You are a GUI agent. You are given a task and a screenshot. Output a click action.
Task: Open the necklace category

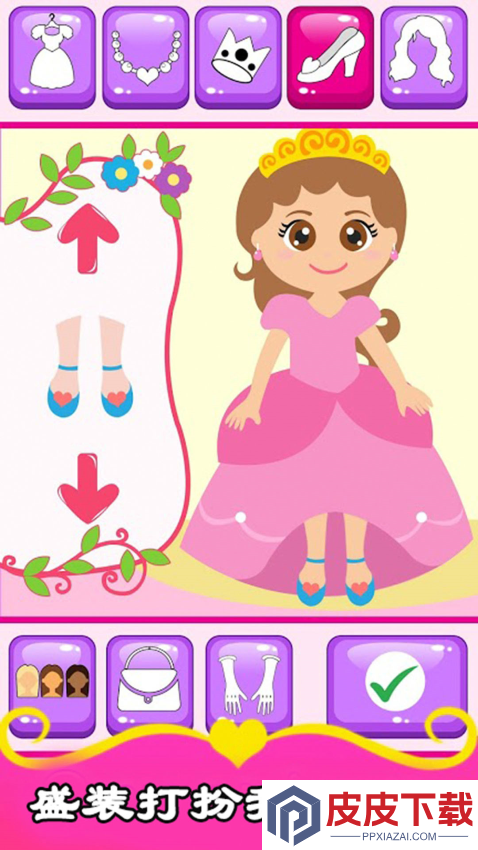(x=146, y=57)
